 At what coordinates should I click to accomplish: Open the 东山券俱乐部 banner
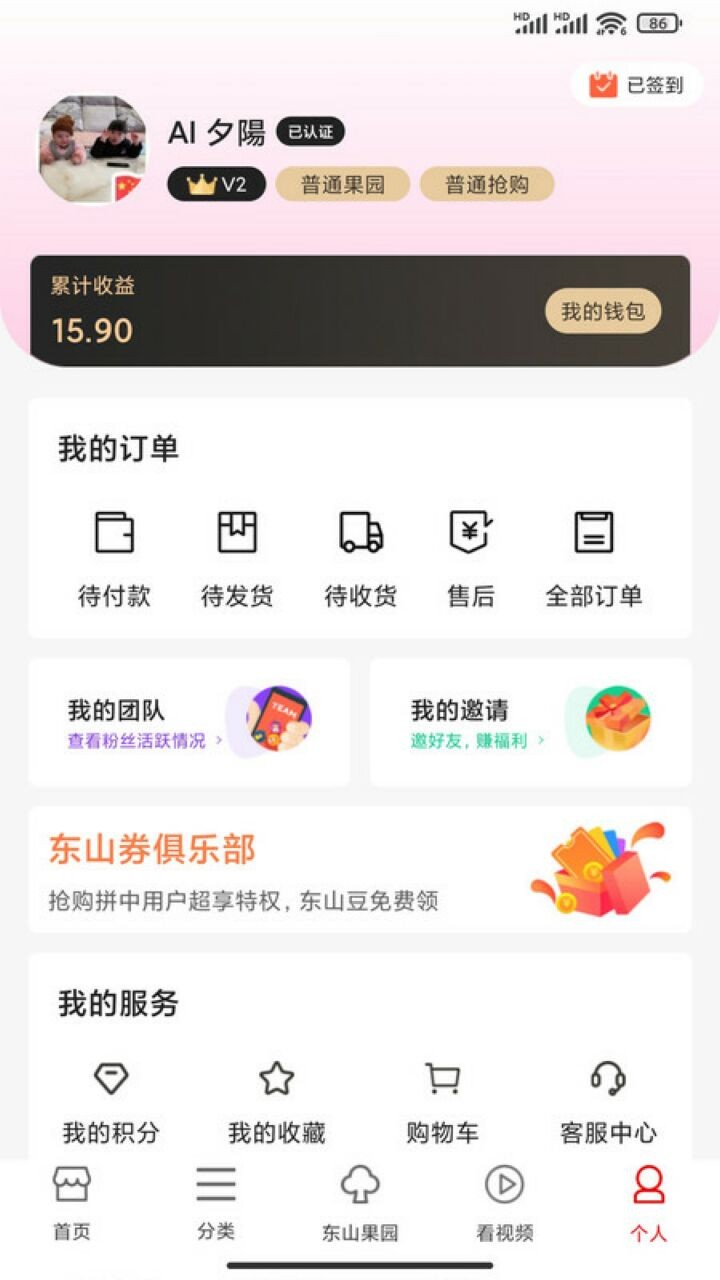tap(360, 870)
